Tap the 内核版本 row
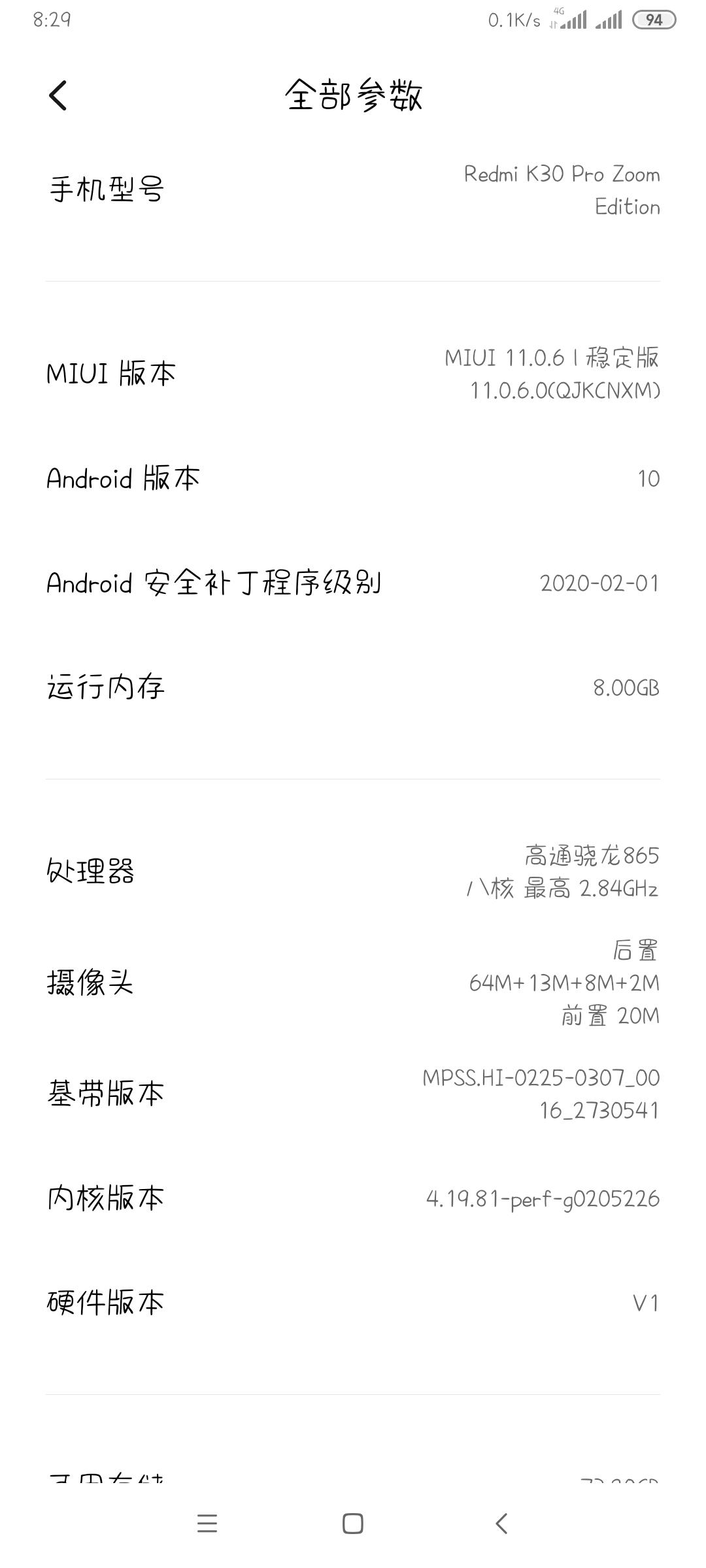706x1568 pixels. click(353, 1198)
